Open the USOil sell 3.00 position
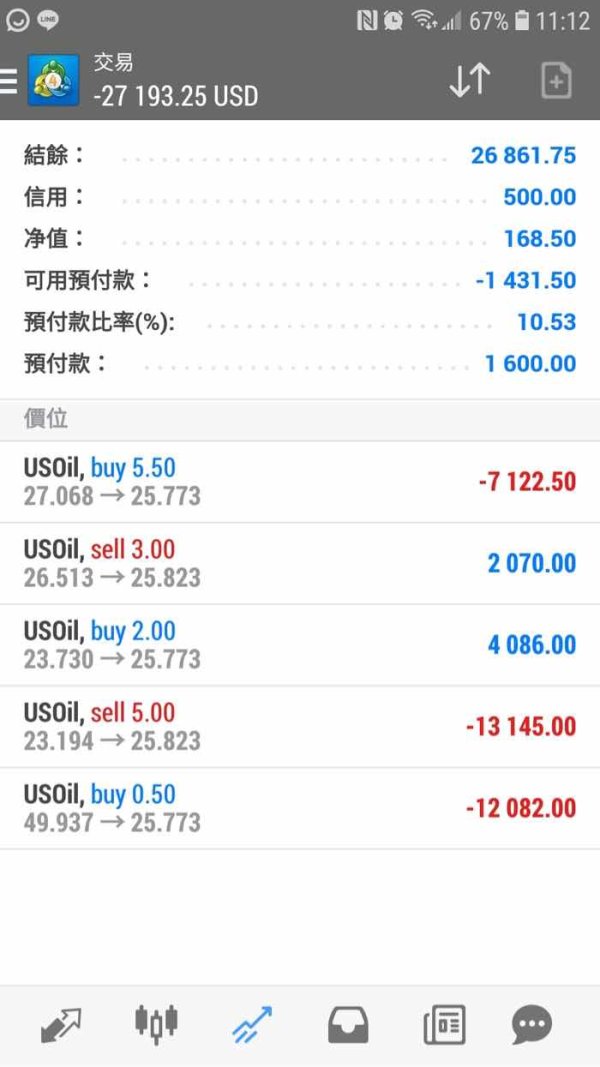600x1067 pixels. click(300, 563)
